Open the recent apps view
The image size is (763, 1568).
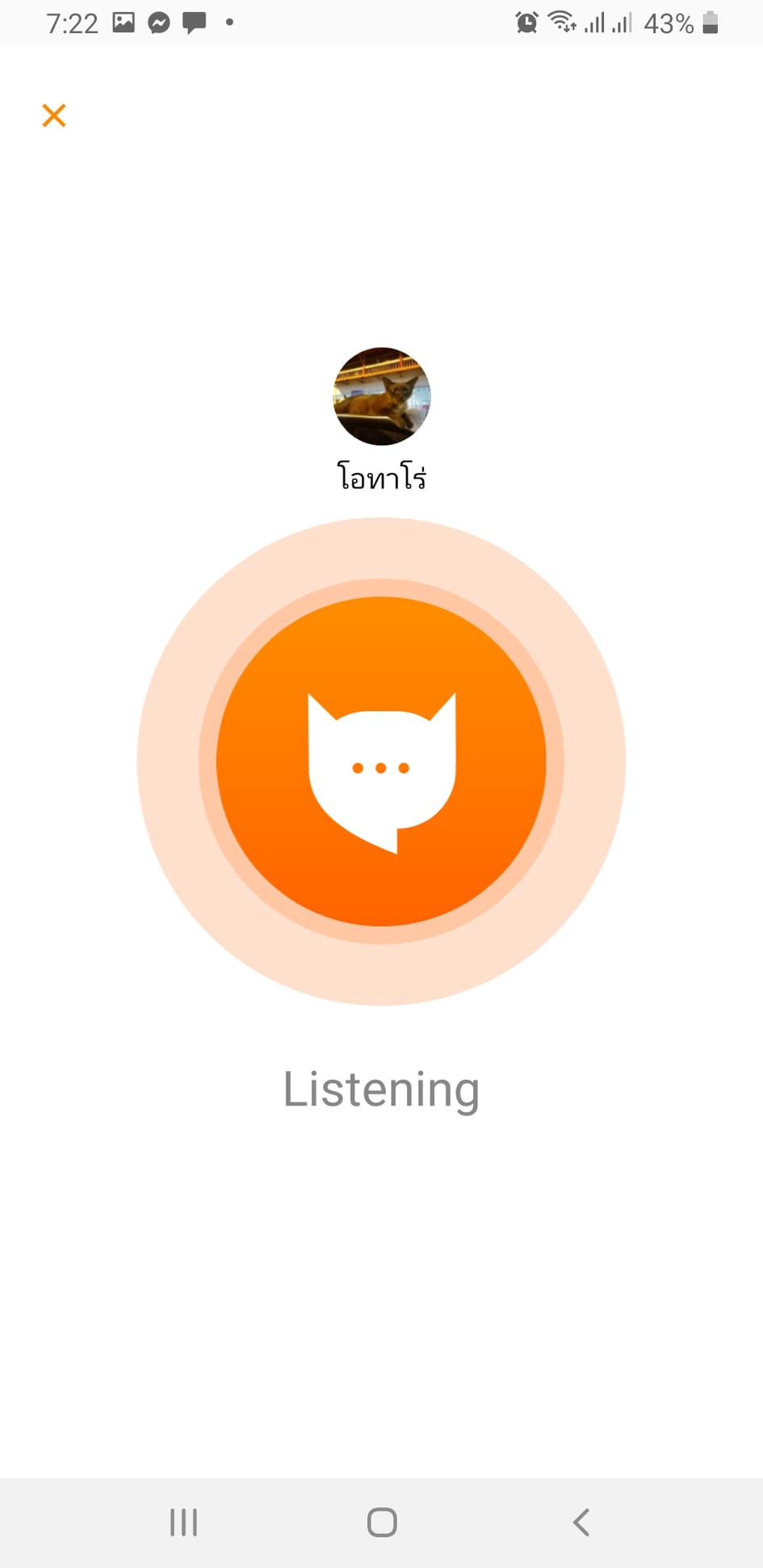183,1522
